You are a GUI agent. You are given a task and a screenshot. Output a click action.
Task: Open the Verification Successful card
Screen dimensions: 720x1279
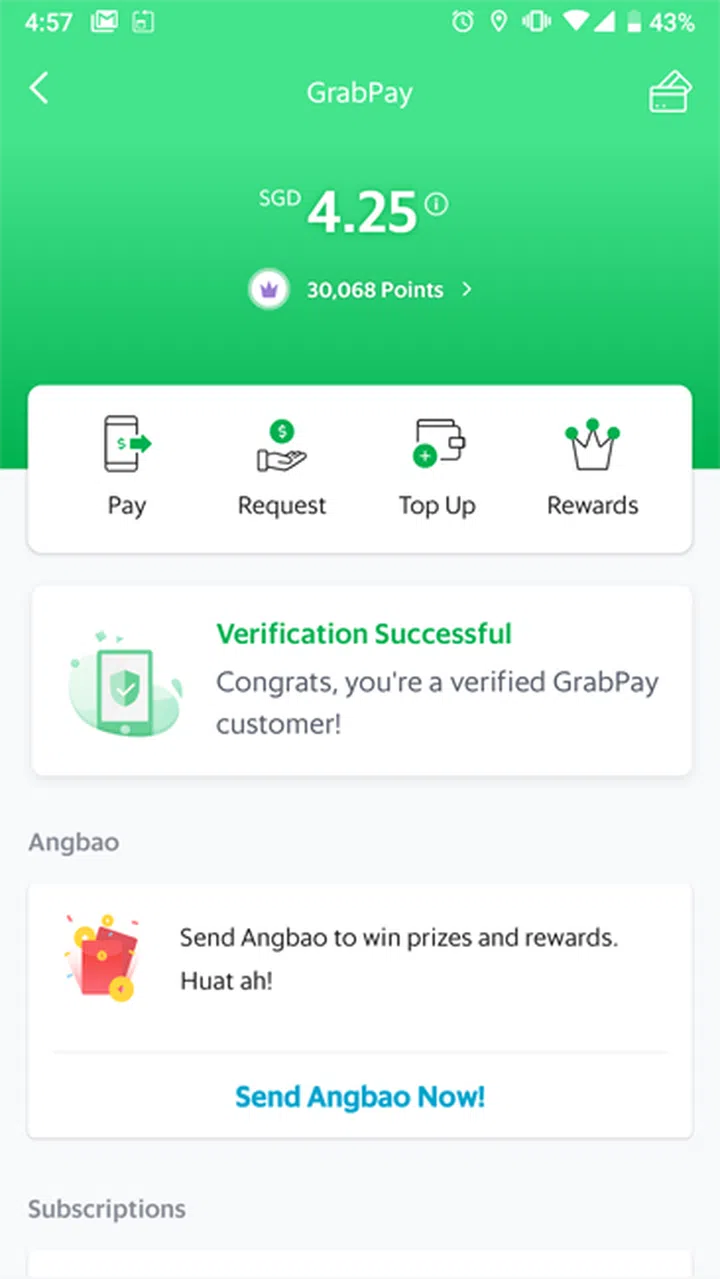click(360, 680)
